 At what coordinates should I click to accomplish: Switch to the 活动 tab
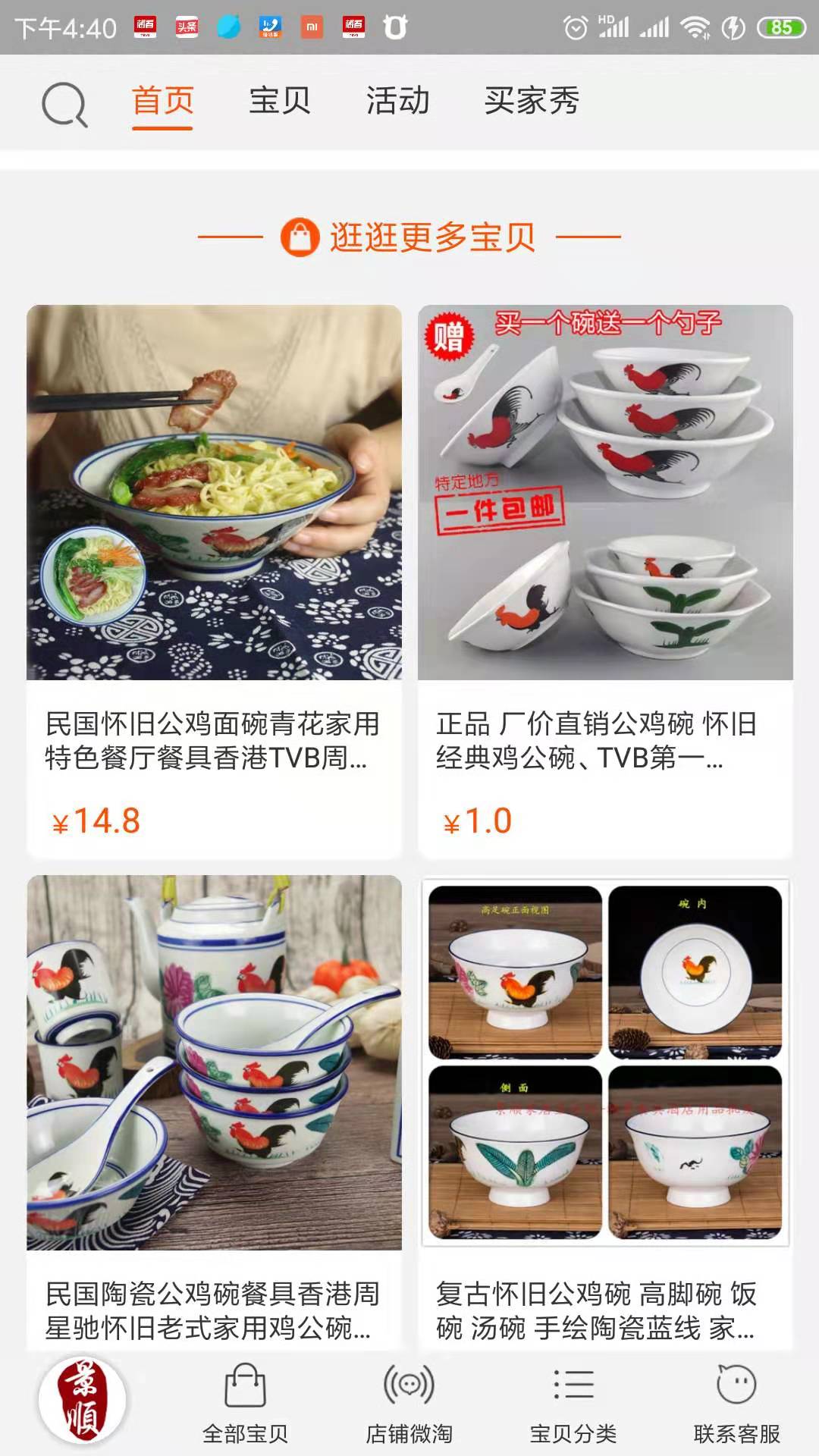pos(397,101)
